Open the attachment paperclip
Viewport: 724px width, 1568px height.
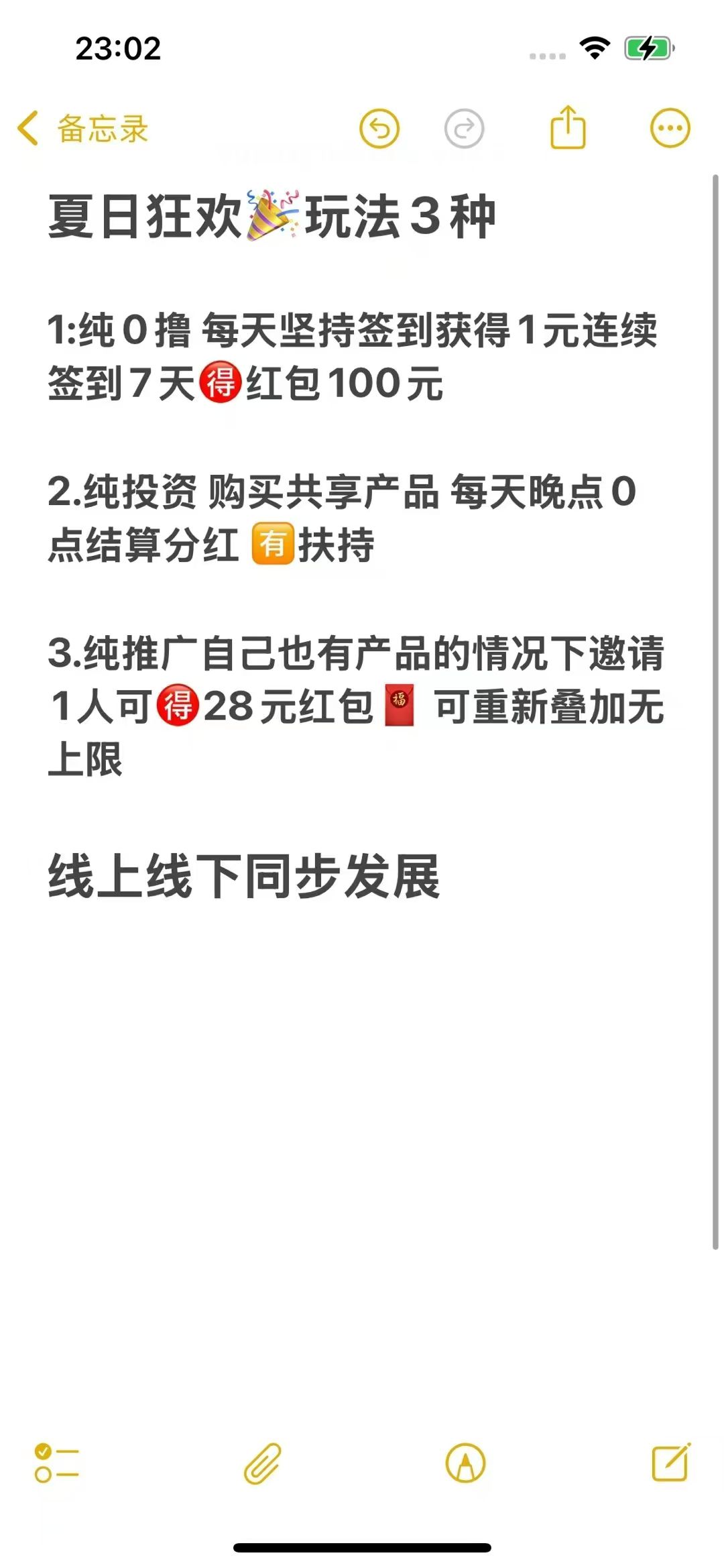tap(262, 1463)
